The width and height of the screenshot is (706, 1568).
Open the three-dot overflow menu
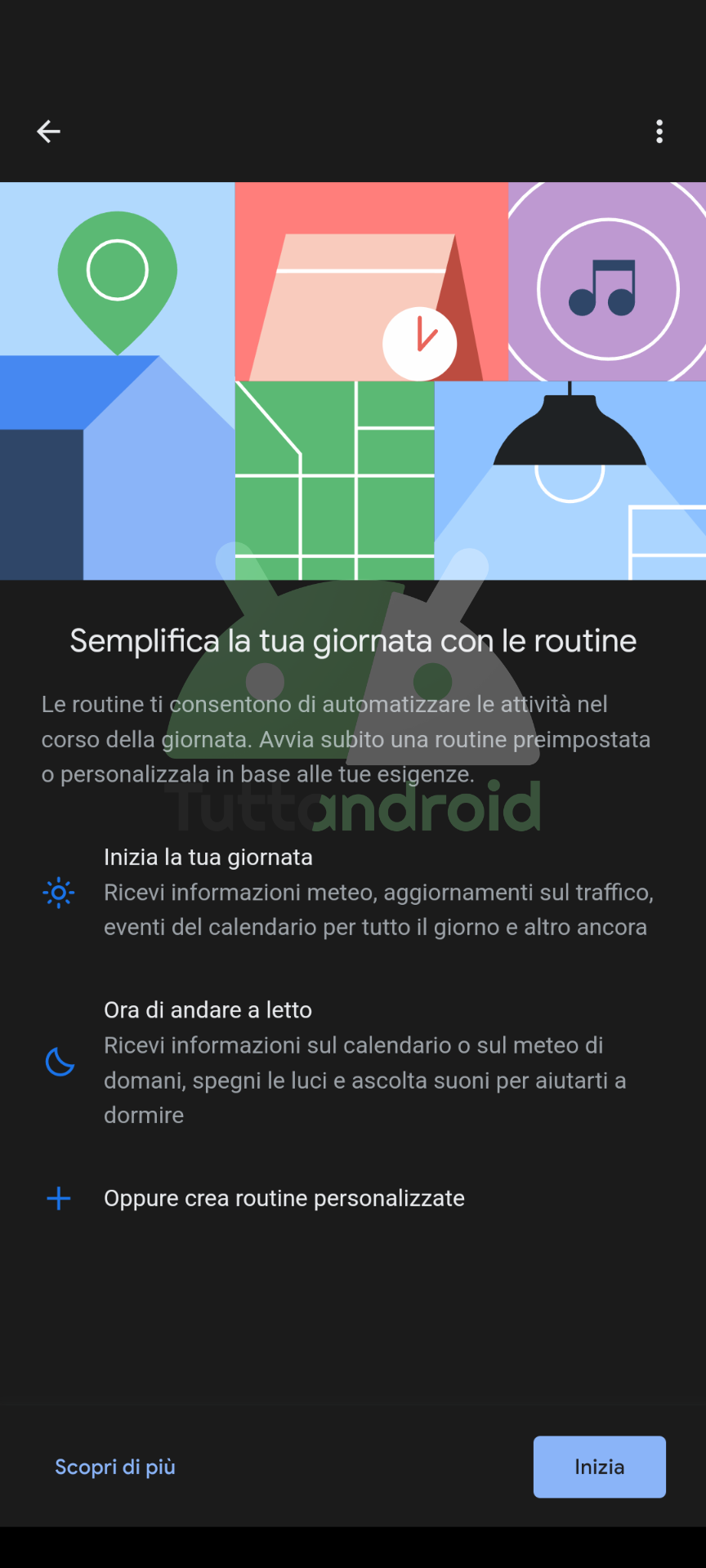click(x=659, y=131)
